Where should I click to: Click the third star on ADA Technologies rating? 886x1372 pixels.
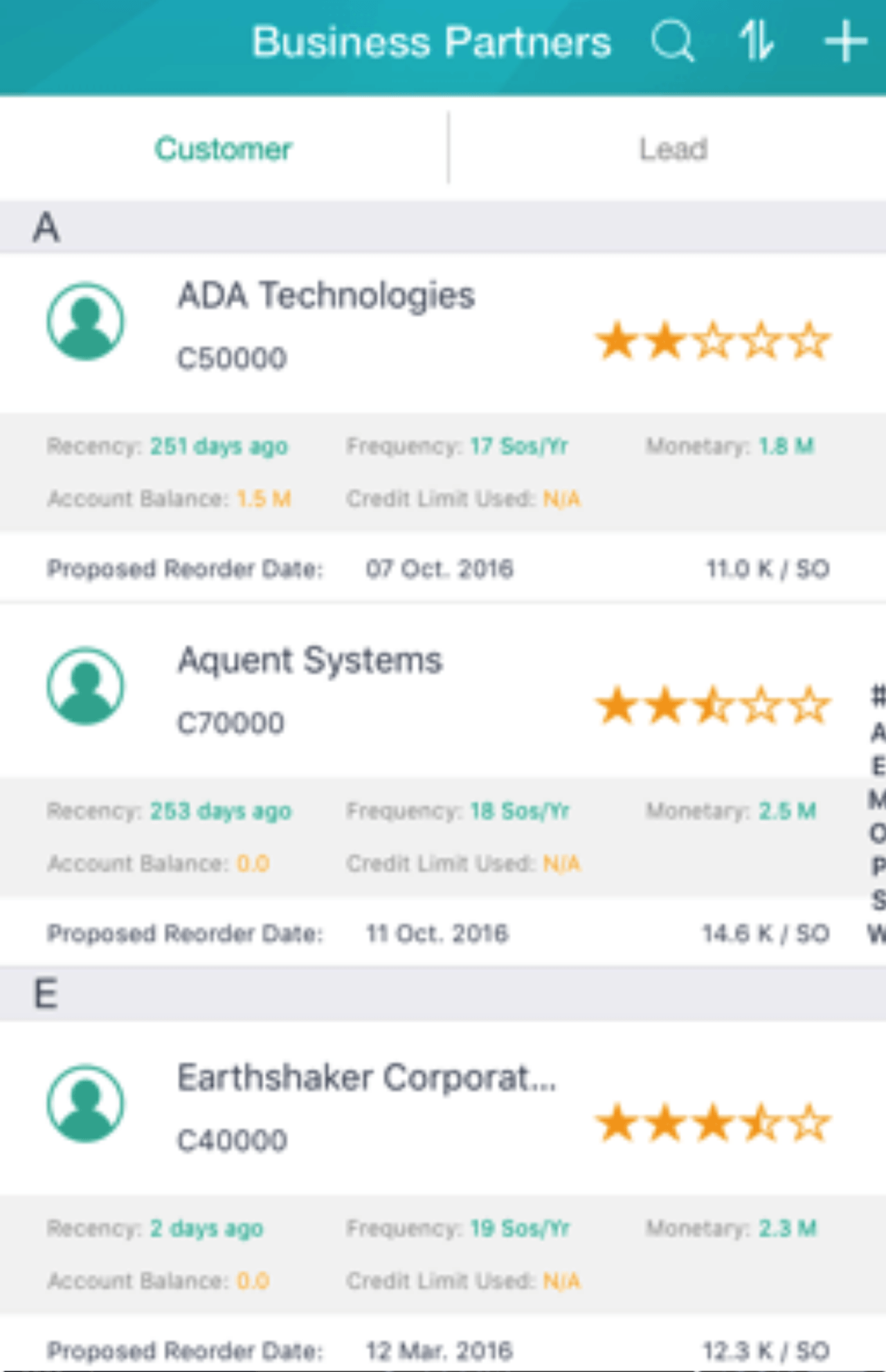click(712, 338)
